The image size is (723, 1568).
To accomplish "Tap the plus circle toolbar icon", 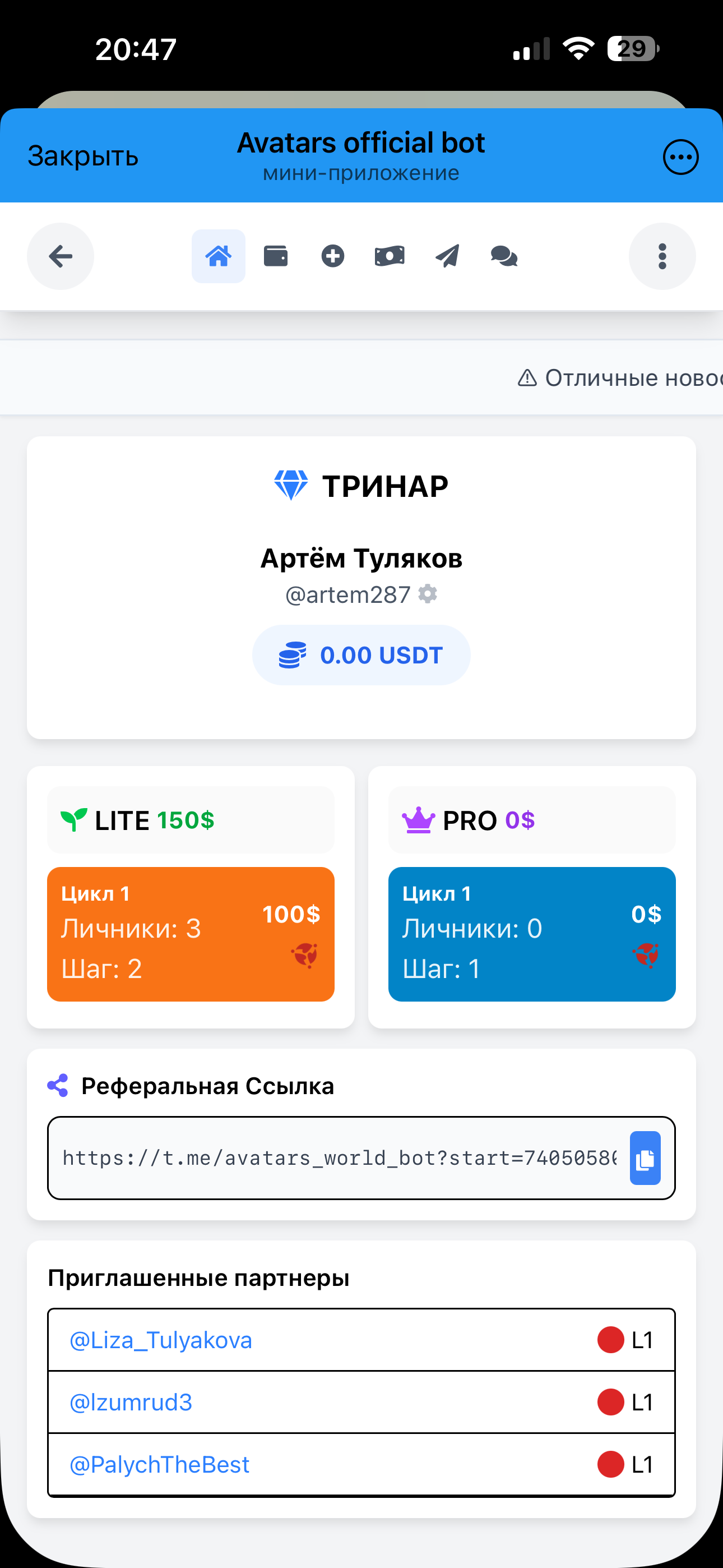I will click(x=332, y=256).
